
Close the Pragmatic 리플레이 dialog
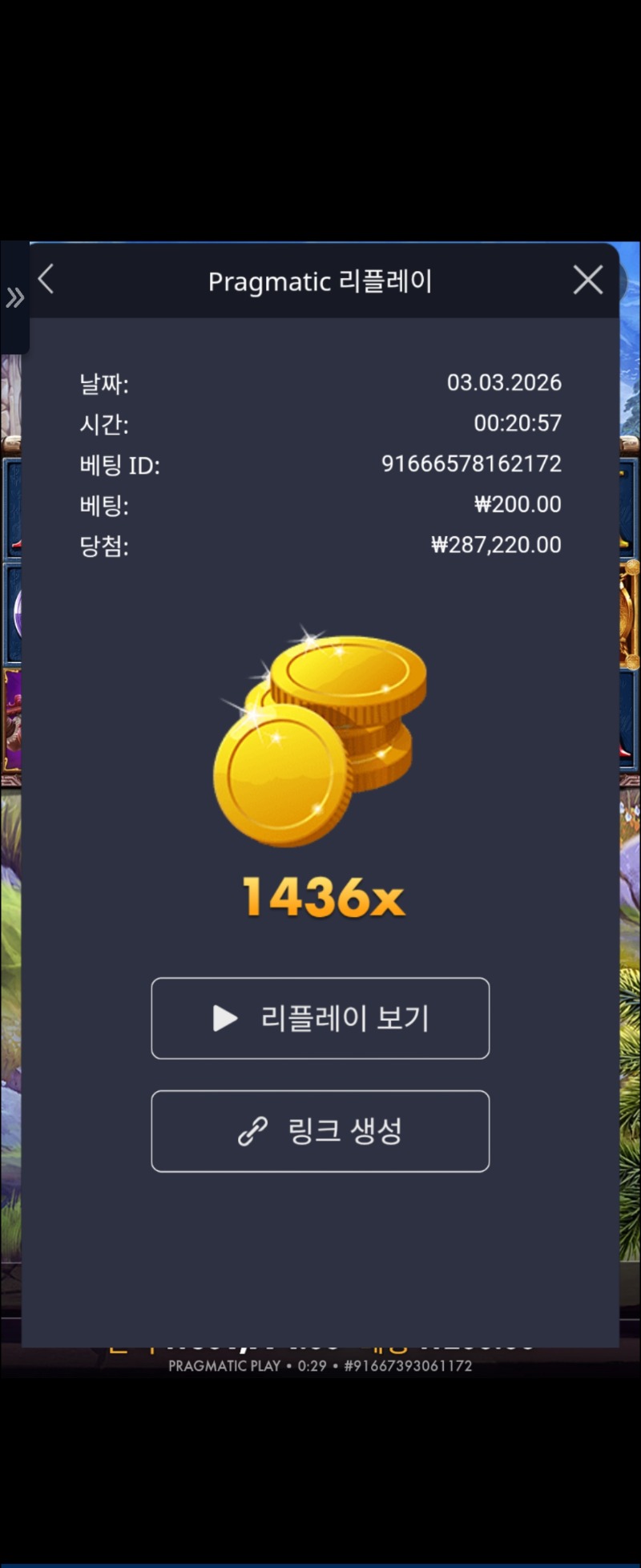pyautogui.click(x=588, y=281)
